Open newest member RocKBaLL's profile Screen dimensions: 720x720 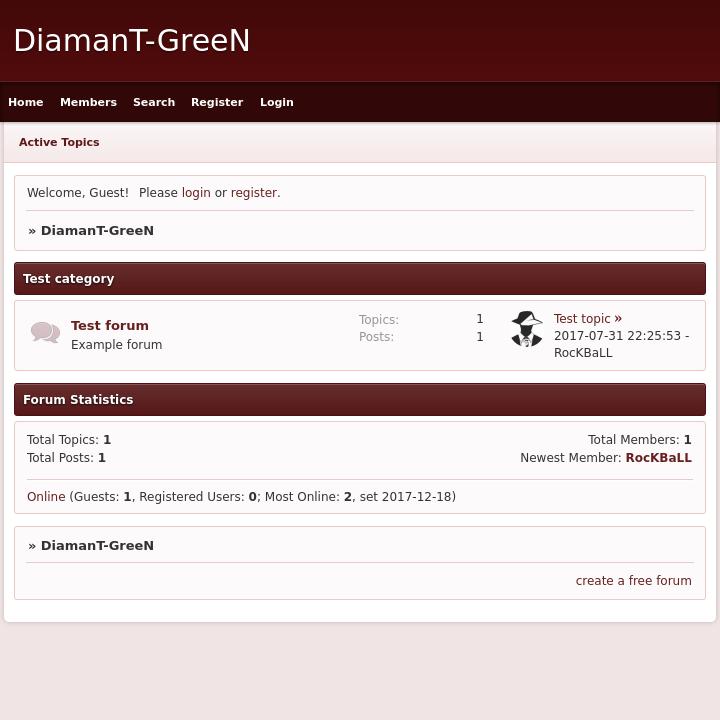pos(658,458)
